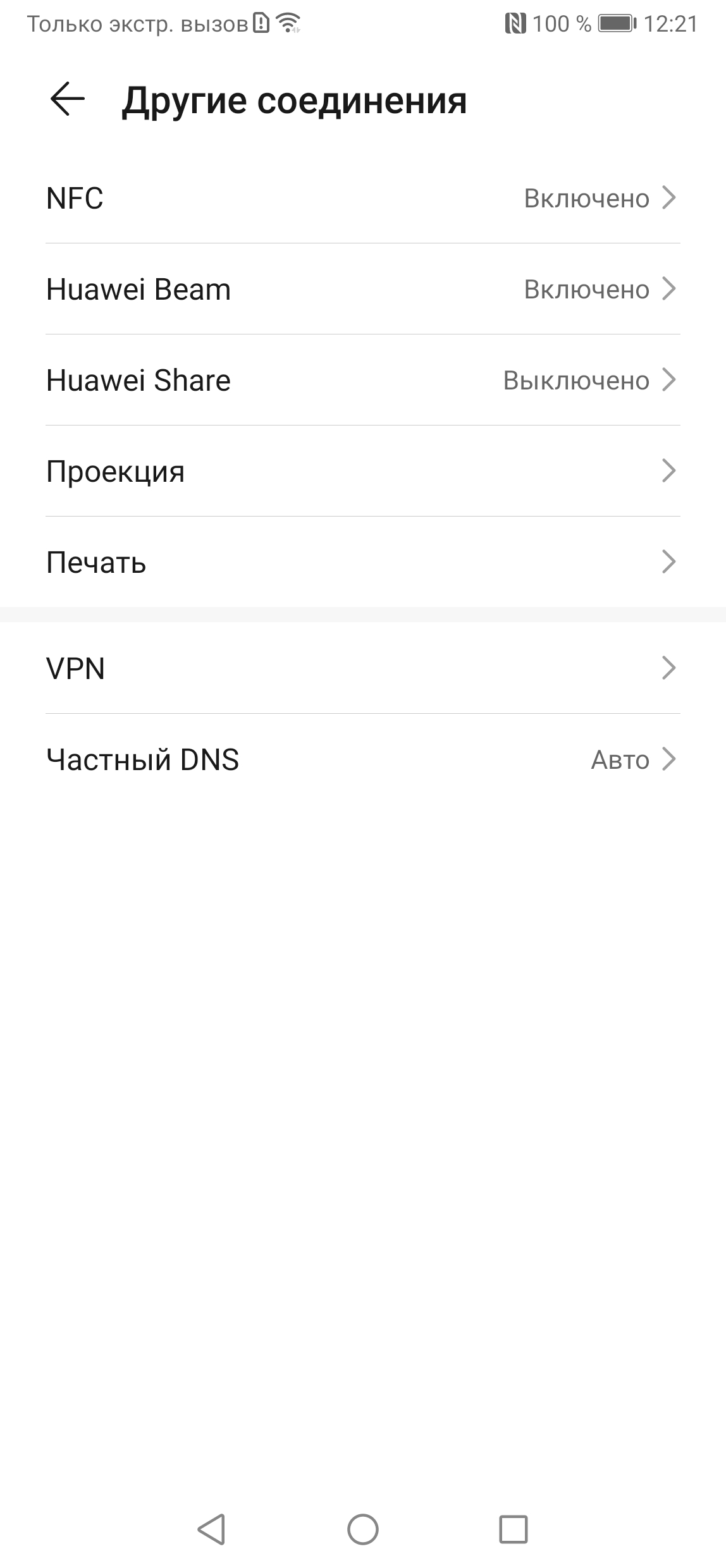Open NFC settings
The image size is (726, 1568).
click(362, 199)
